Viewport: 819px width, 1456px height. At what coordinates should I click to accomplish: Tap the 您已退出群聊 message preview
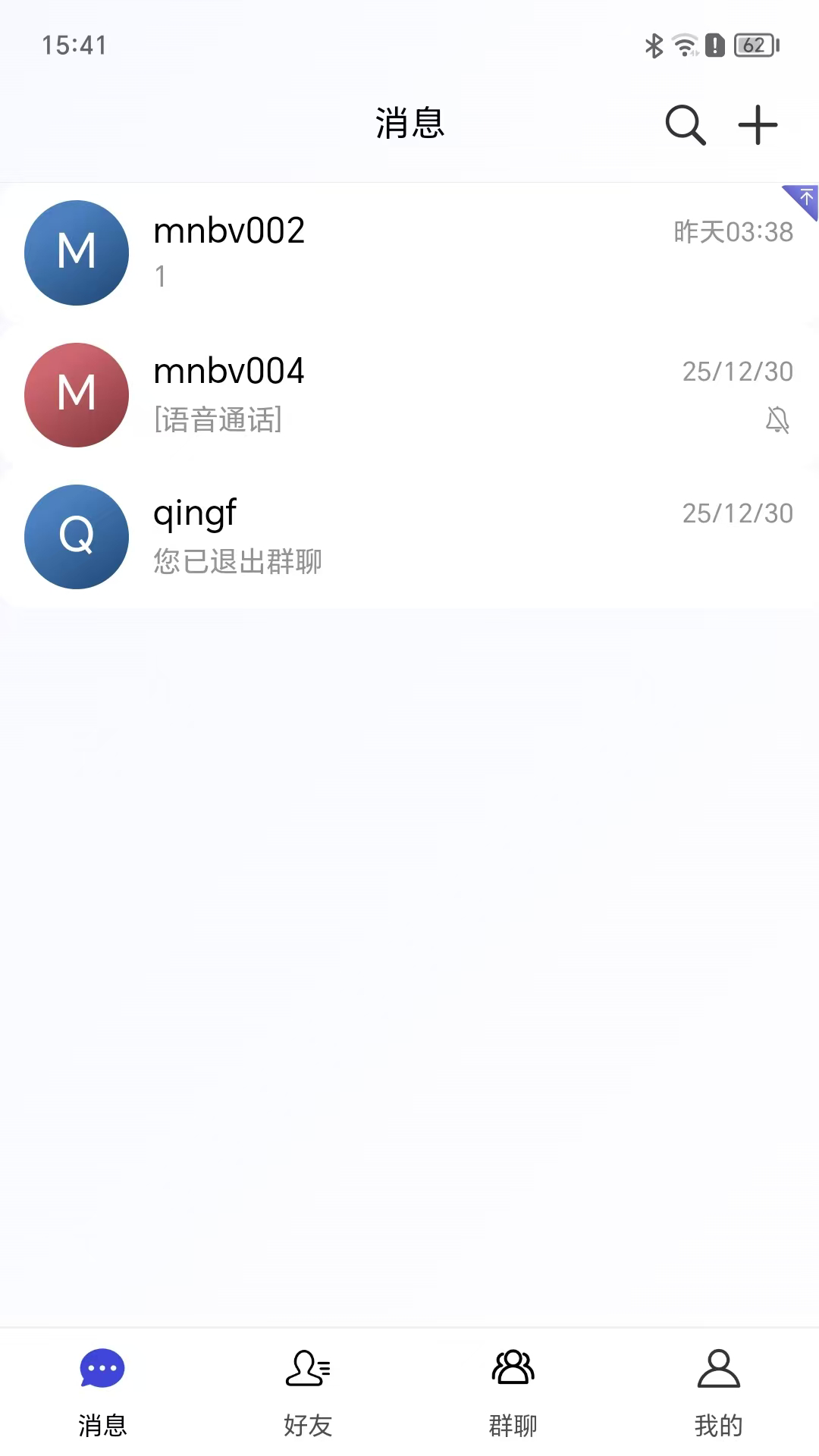[236, 563]
